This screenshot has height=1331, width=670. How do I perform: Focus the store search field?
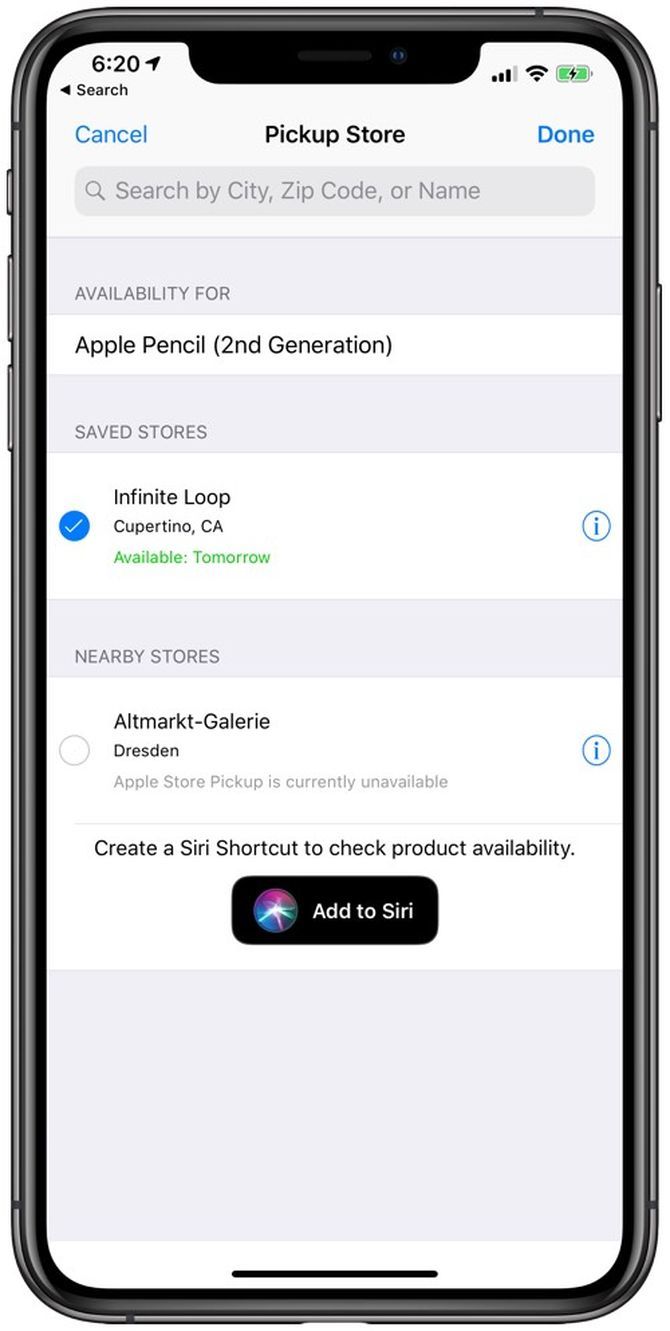click(x=334, y=191)
